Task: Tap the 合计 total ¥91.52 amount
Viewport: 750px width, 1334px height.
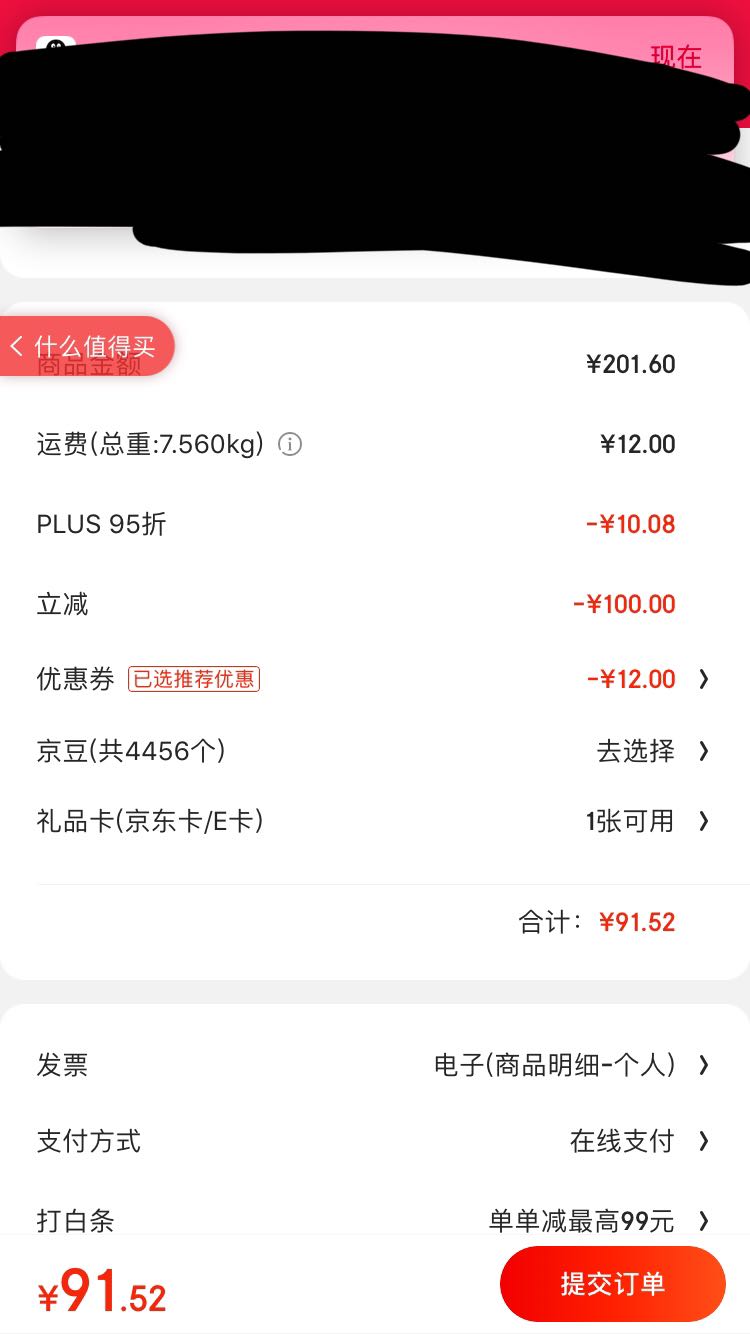Action: coord(638,921)
